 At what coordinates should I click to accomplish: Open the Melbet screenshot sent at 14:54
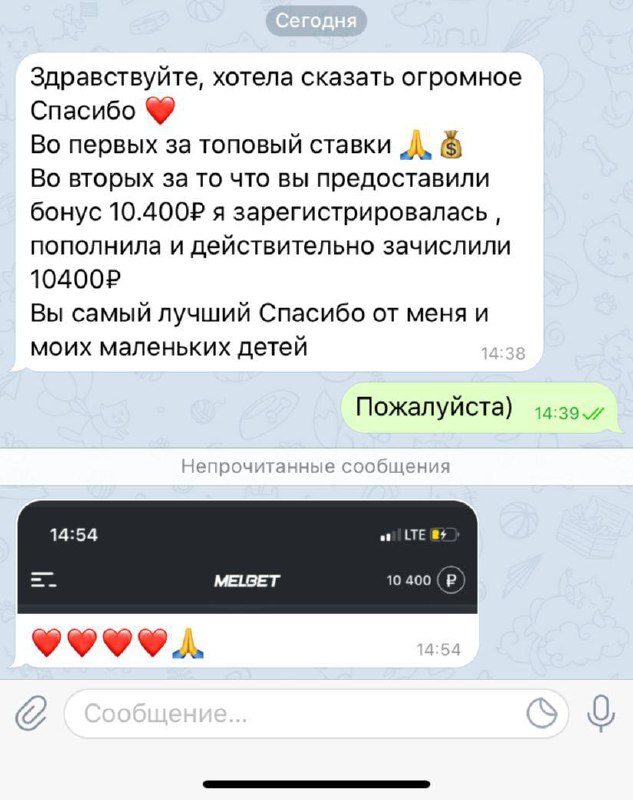tap(248, 556)
